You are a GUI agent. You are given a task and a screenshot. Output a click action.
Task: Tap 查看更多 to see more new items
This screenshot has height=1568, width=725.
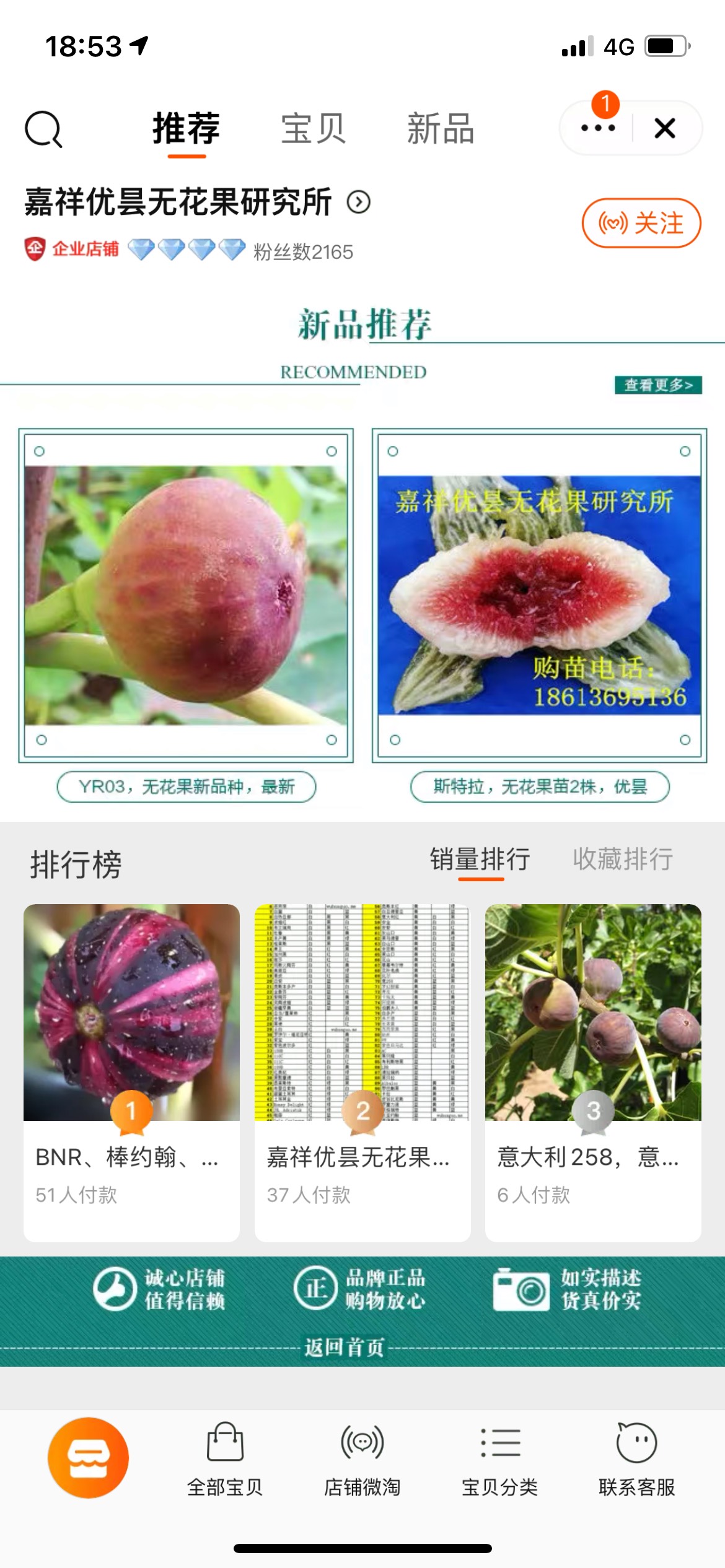click(x=658, y=385)
